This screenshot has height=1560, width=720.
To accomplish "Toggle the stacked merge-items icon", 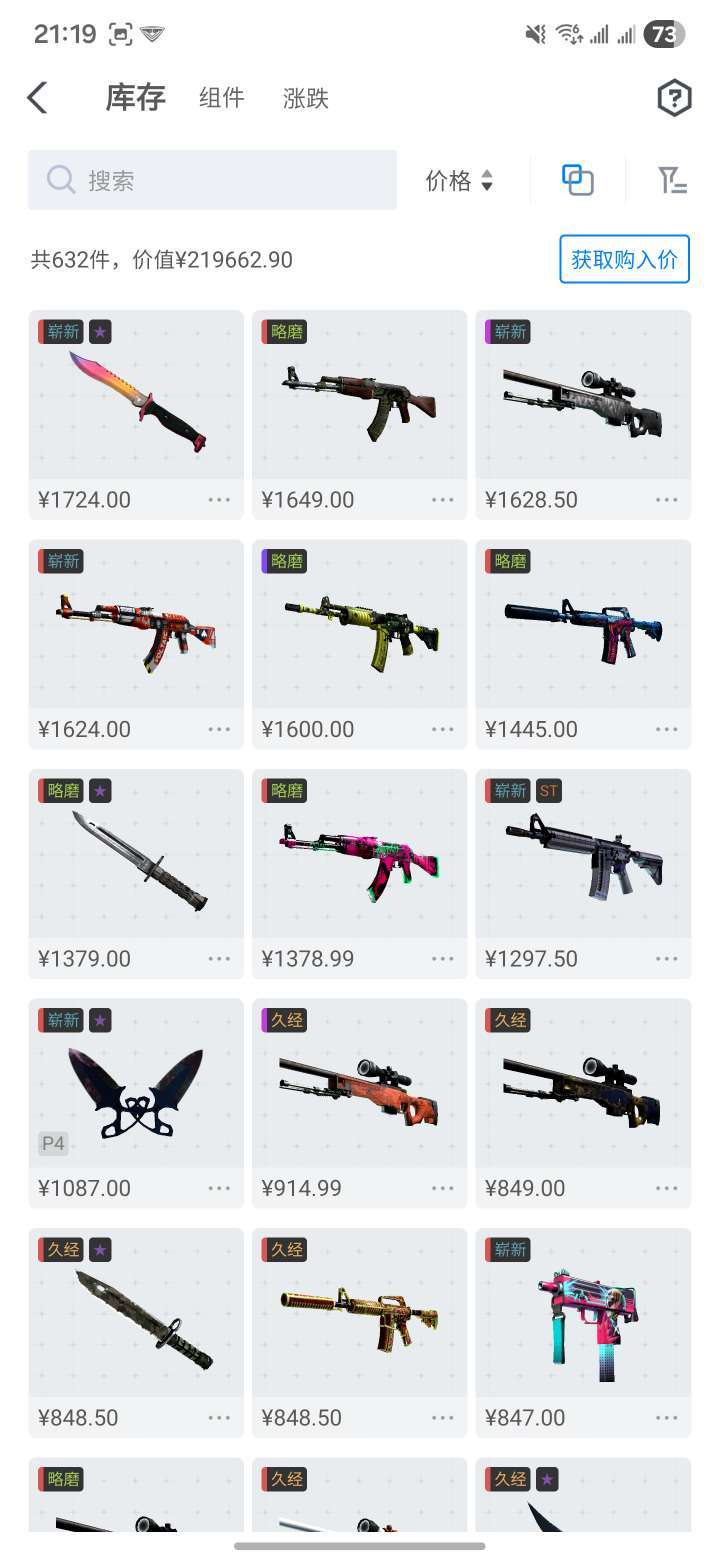I will coord(577,180).
